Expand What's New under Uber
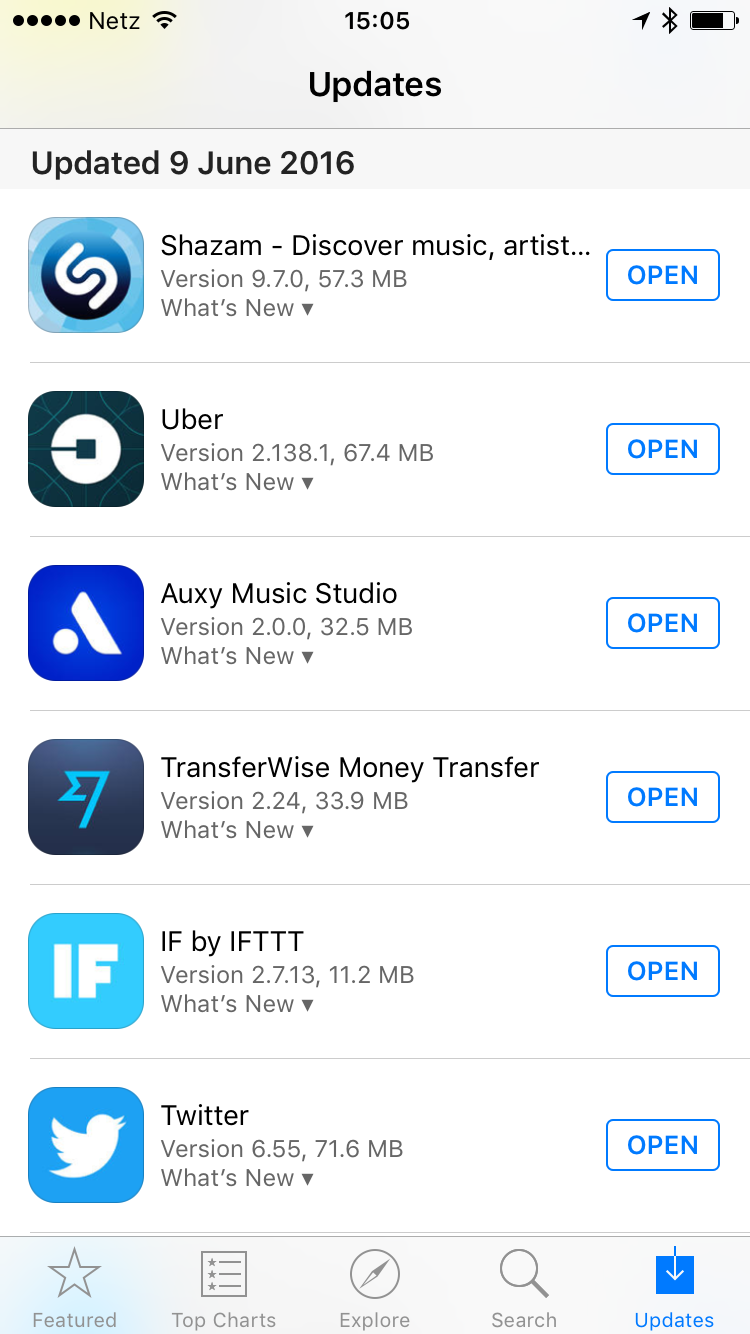Screen dimensions: 750x1334 [237, 482]
